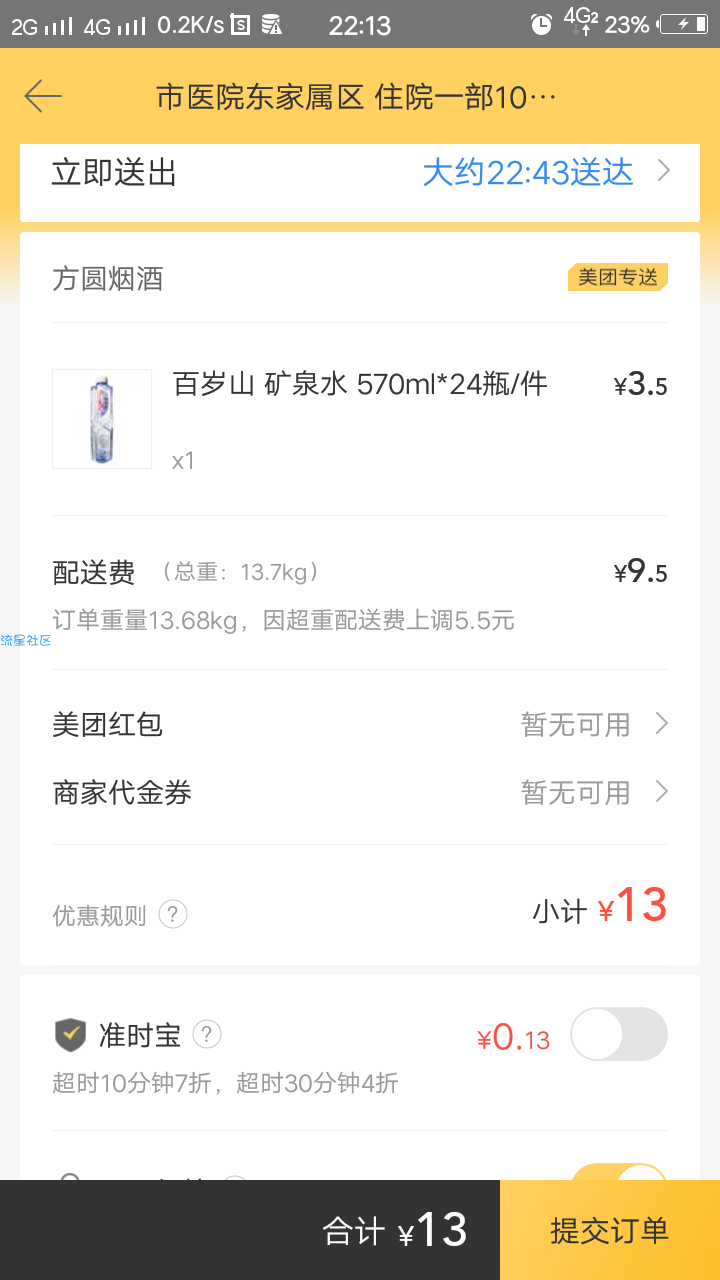Open 商家代金券 voucher selection

pos(360,793)
